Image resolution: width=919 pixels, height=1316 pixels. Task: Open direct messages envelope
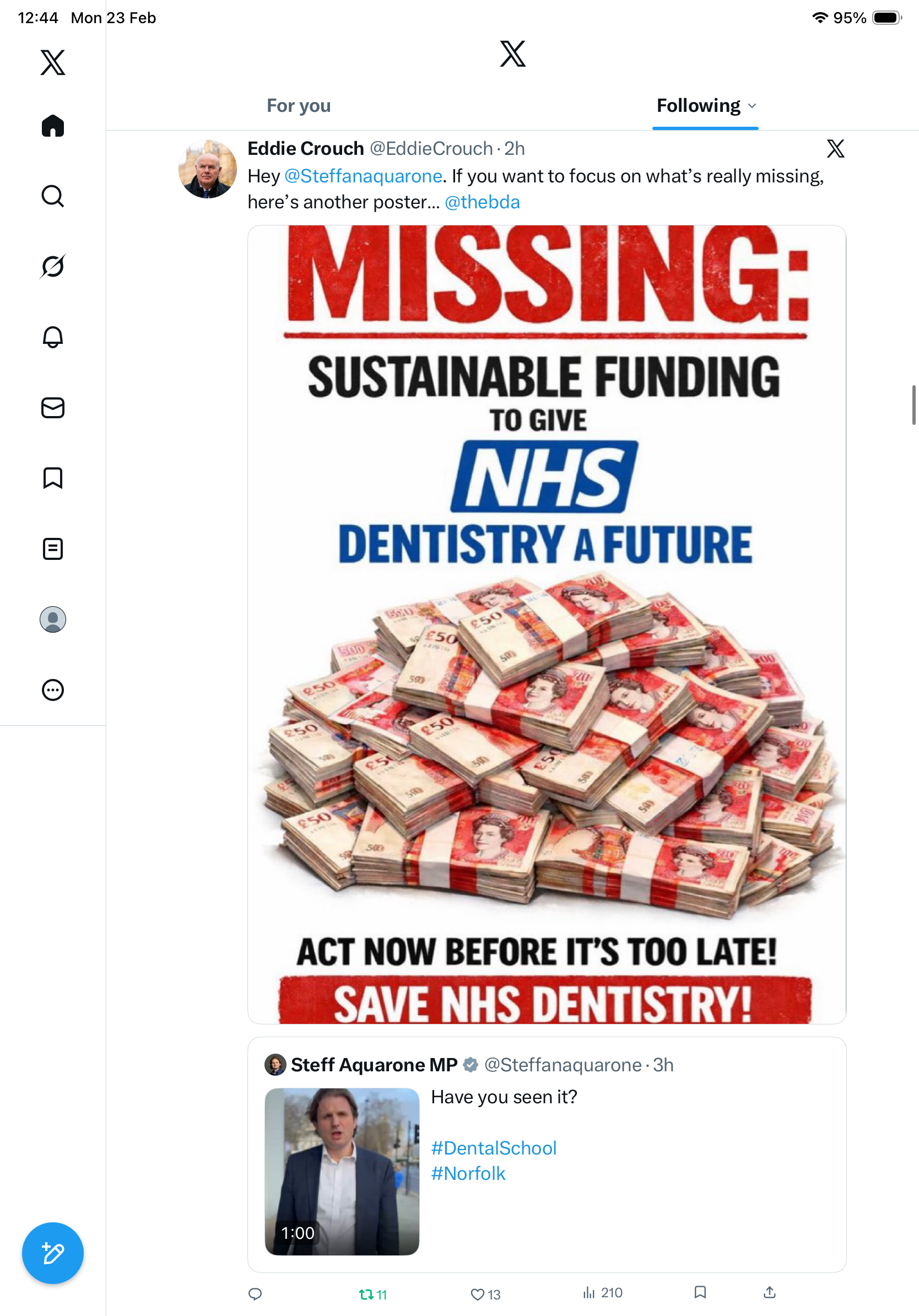pos(53,407)
